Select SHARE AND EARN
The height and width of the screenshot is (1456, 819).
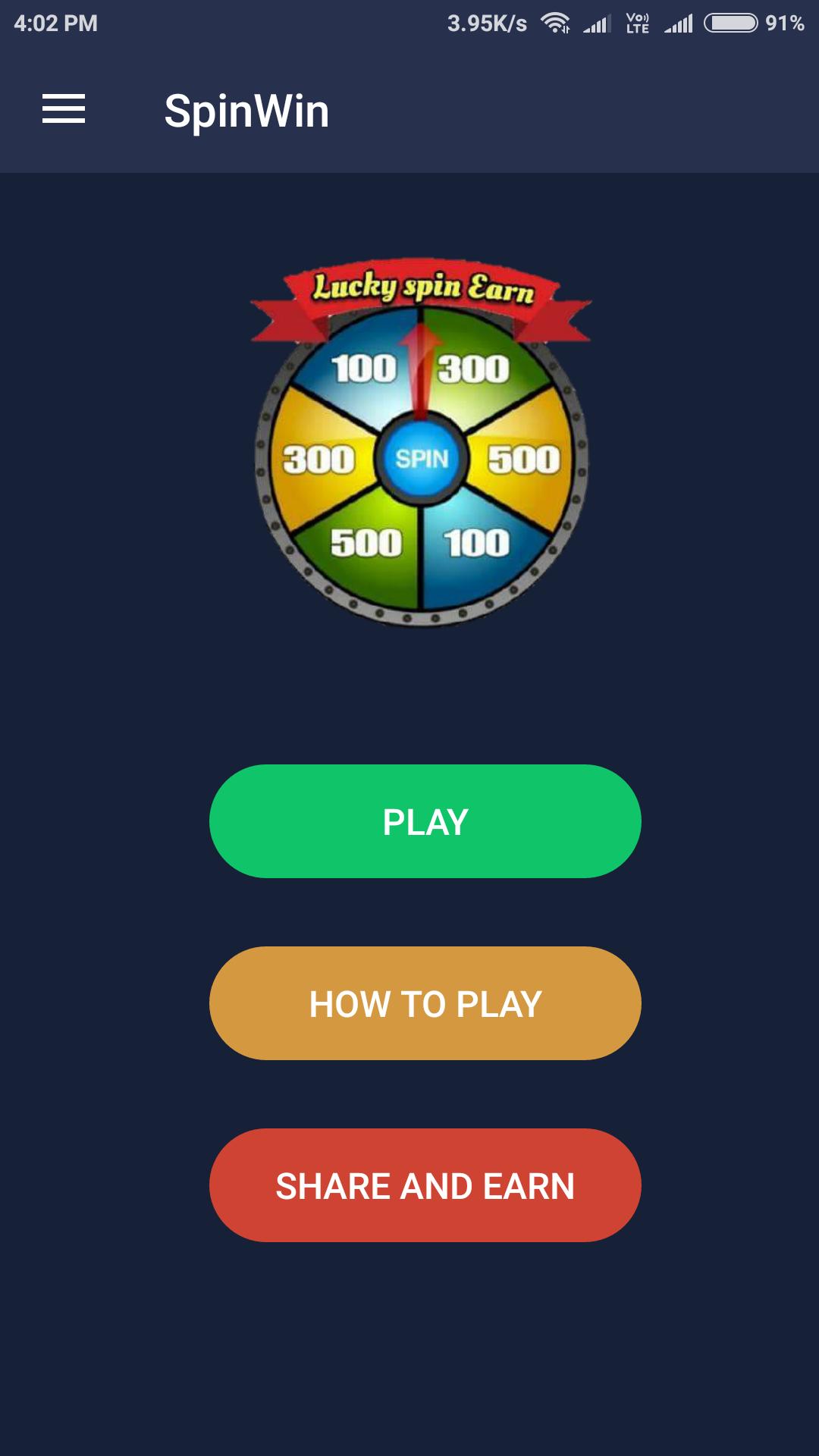click(x=425, y=1185)
